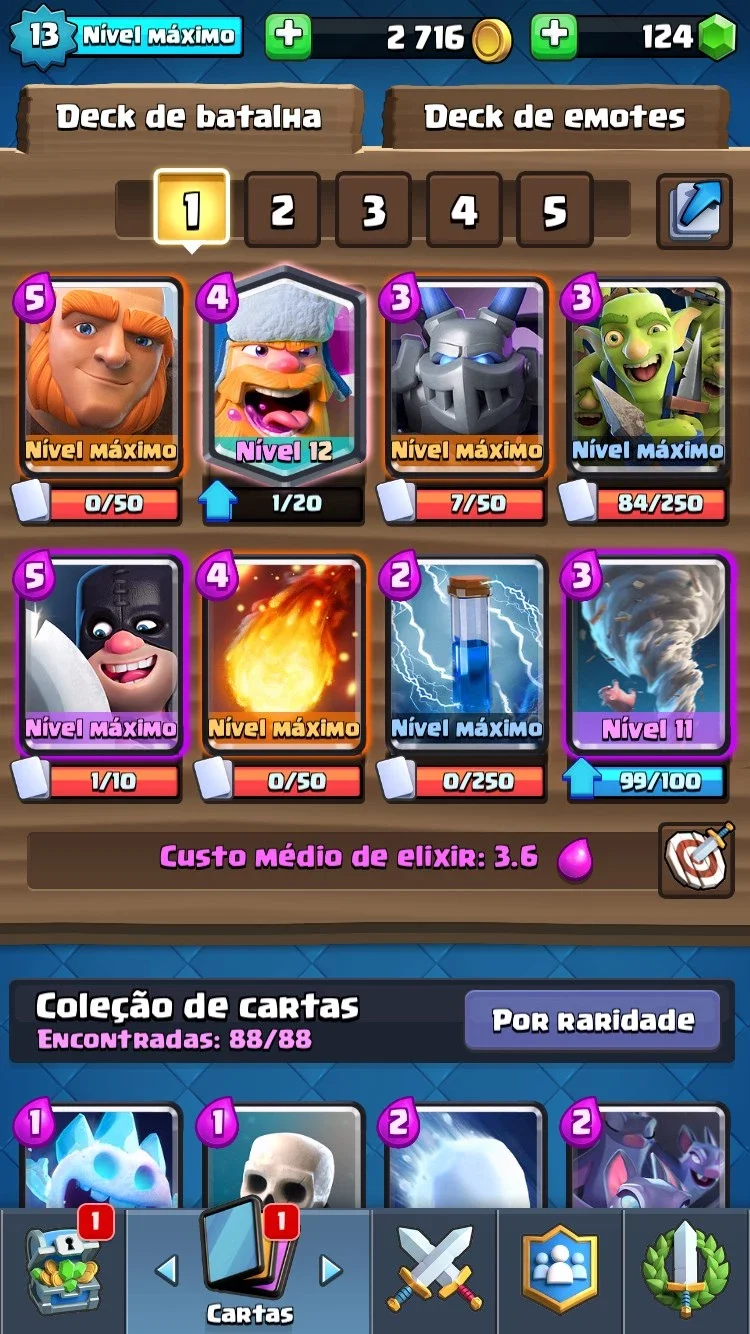Viewport: 750px width, 1334px height.
Task: Tap the green plus next to gems
Action: pyautogui.click(x=554, y=37)
